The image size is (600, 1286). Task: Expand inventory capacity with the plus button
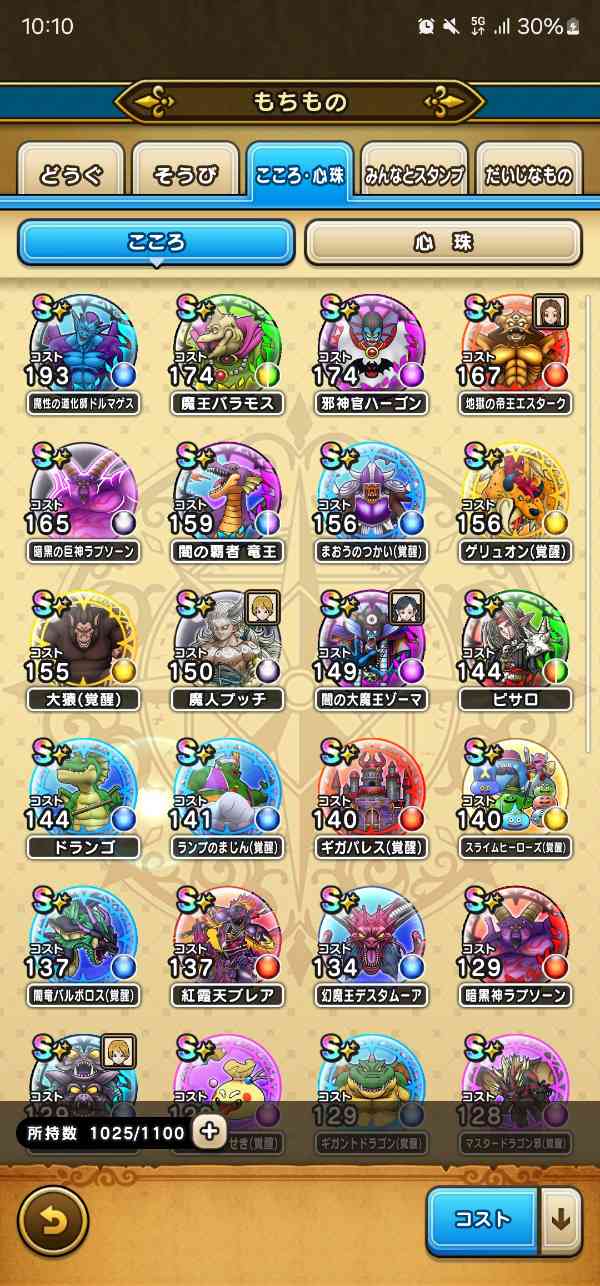pyautogui.click(x=209, y=1132)
